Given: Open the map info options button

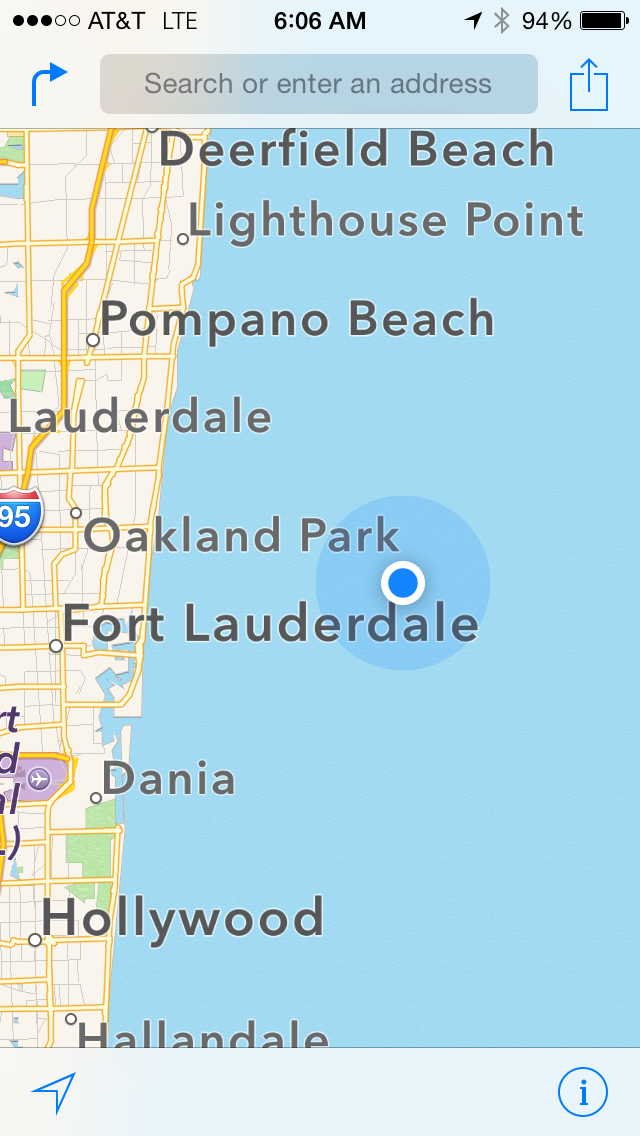Looking at the screenshot, I should point(583,1092).
